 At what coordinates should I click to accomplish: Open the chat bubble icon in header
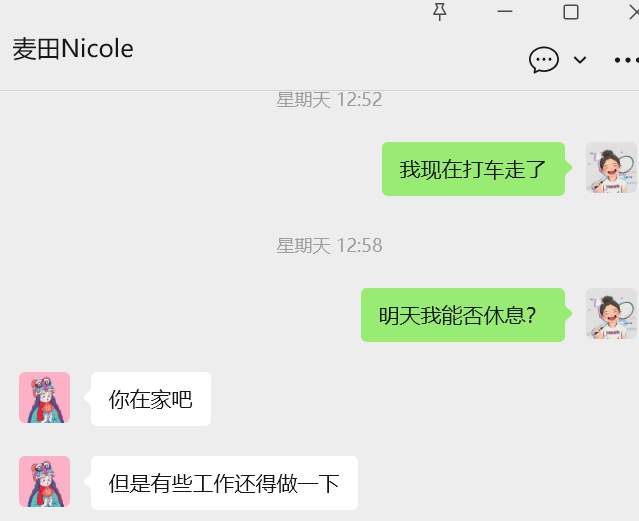pyautogui.click(x=544, y=60)
